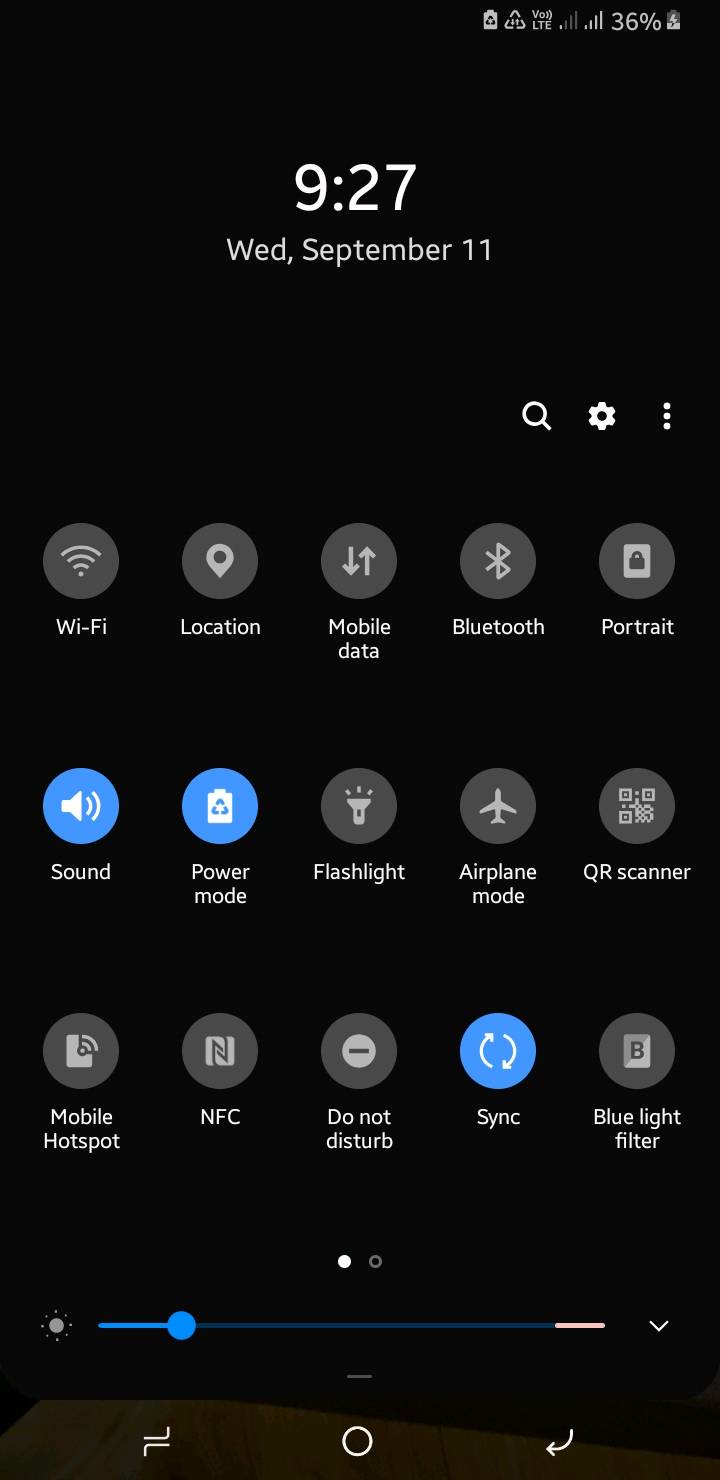This screenshot has width=720, height=1480.
Task: Tap the second page indicator dot
Action: coord(375,1261)
